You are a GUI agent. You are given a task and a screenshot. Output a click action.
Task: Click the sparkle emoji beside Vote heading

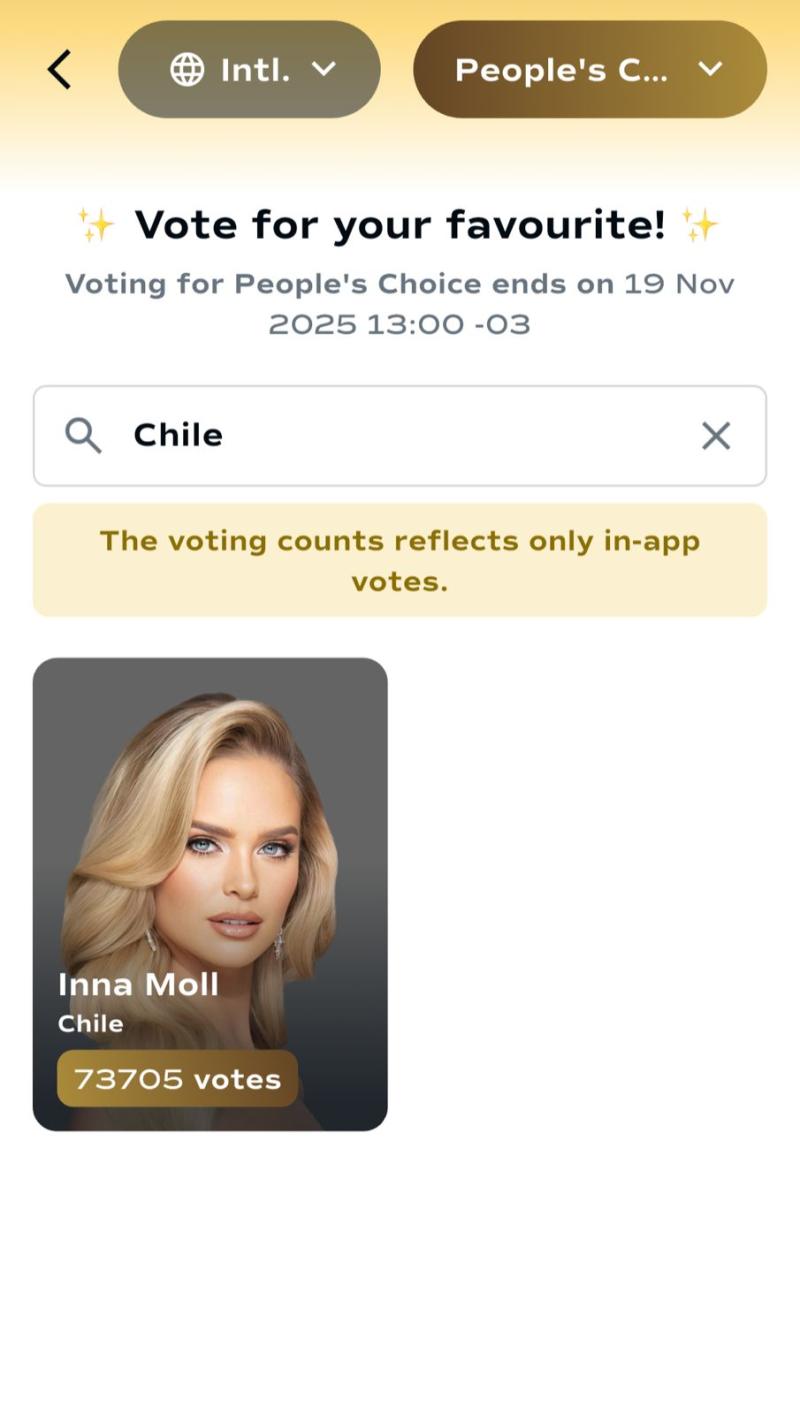(703, 223)
